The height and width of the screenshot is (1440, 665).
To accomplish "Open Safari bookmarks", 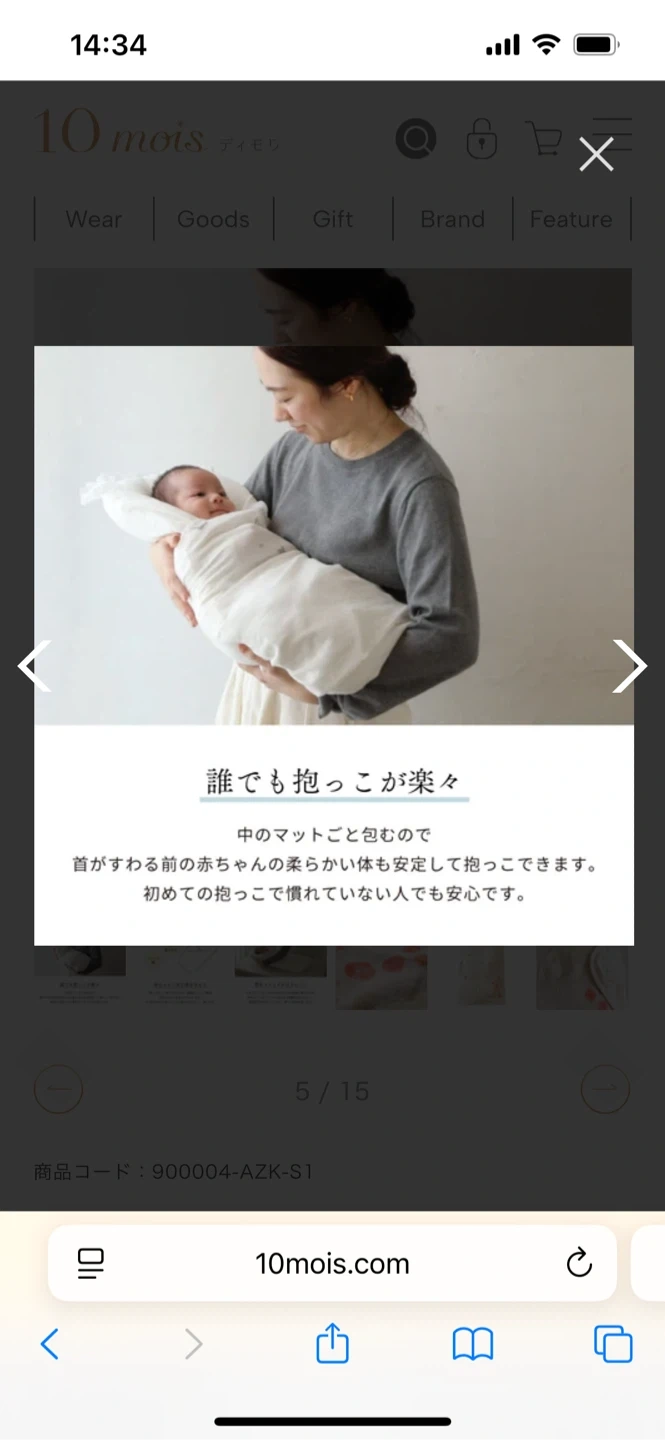I will coord(473,1344).
